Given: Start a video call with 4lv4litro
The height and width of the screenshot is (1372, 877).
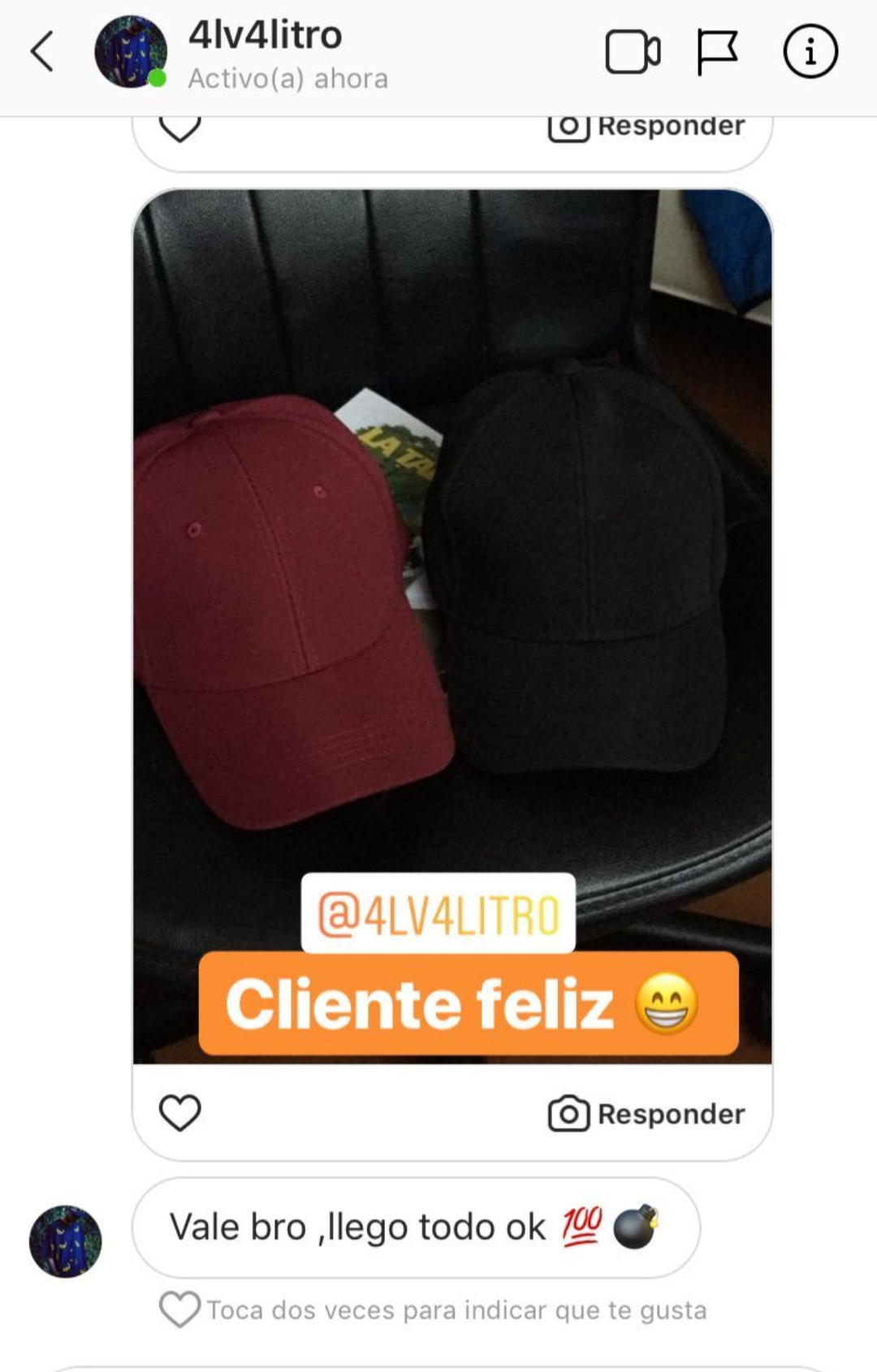Looking at the screenshot, I should (x=633, y=52).
